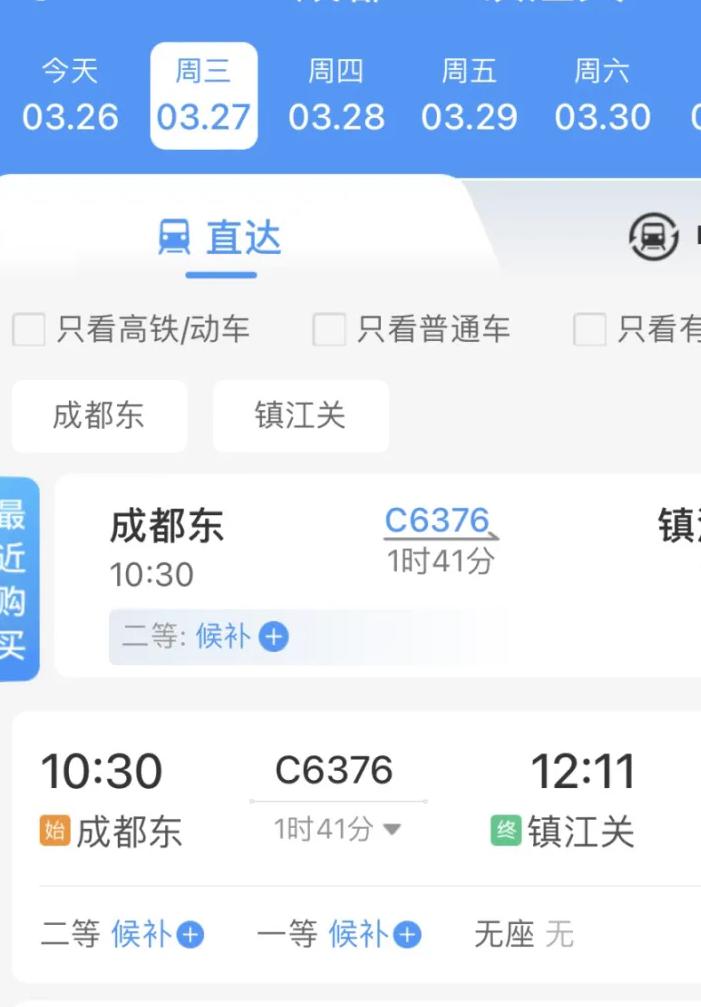Select Thursday 03.28 date
Screen dimensions: 701x1007
point(336,96)
